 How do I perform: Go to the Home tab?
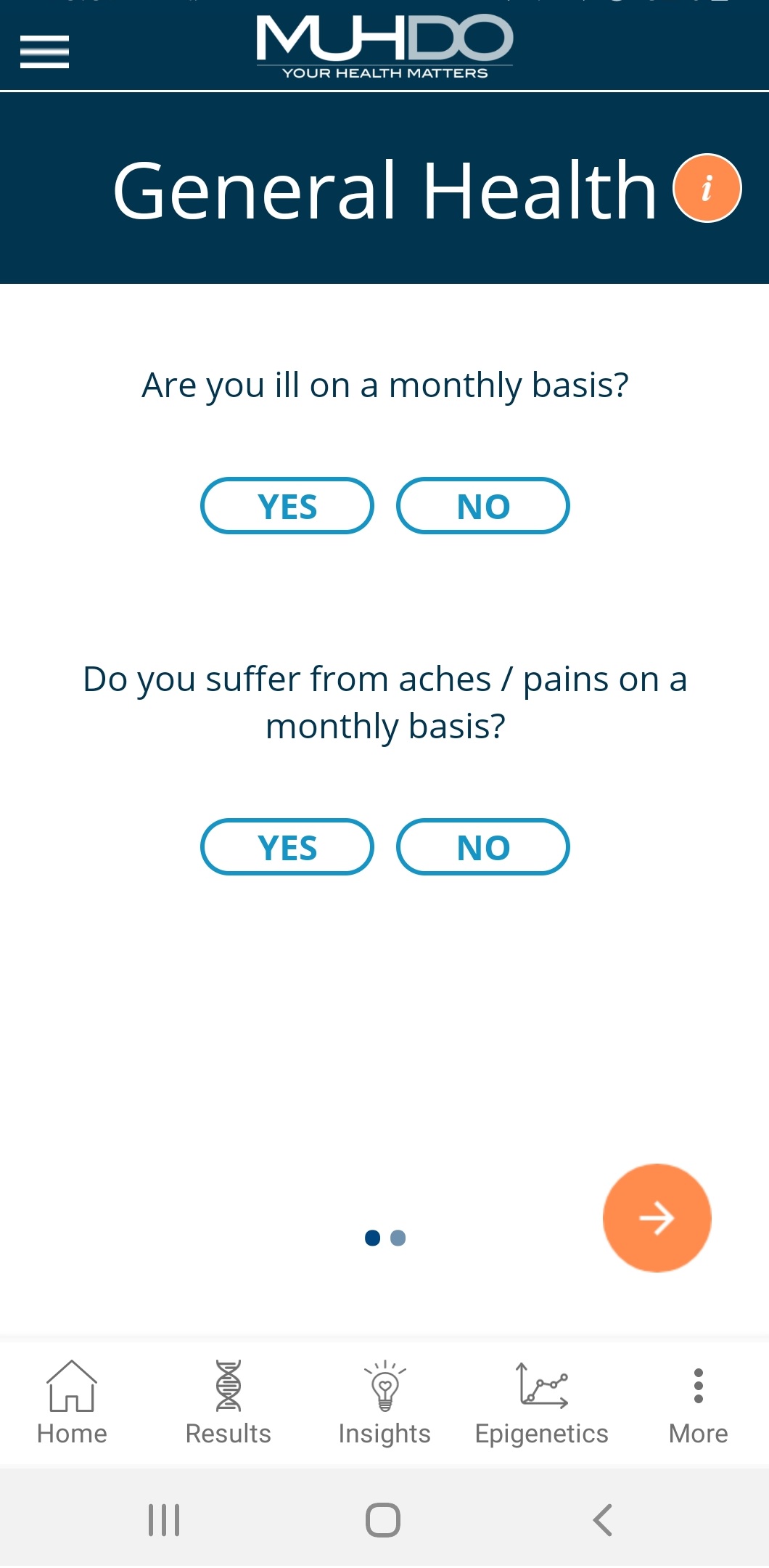point(72,1402)
